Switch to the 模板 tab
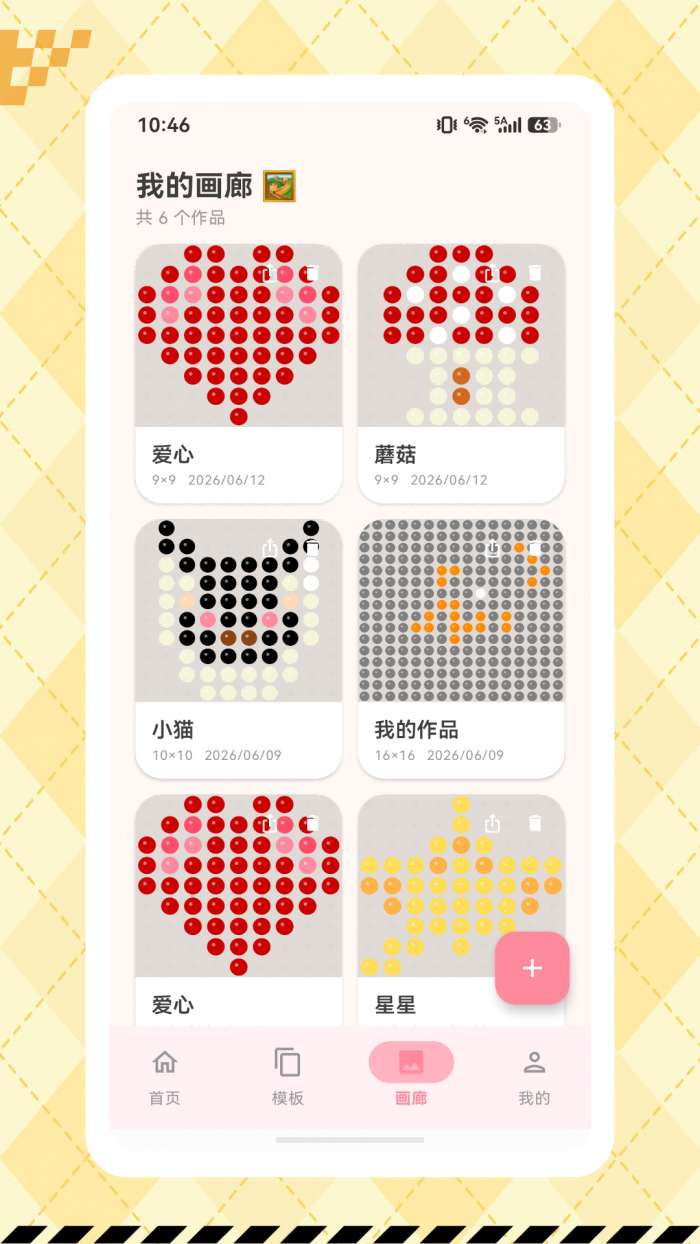 [x=288, y=1077]
